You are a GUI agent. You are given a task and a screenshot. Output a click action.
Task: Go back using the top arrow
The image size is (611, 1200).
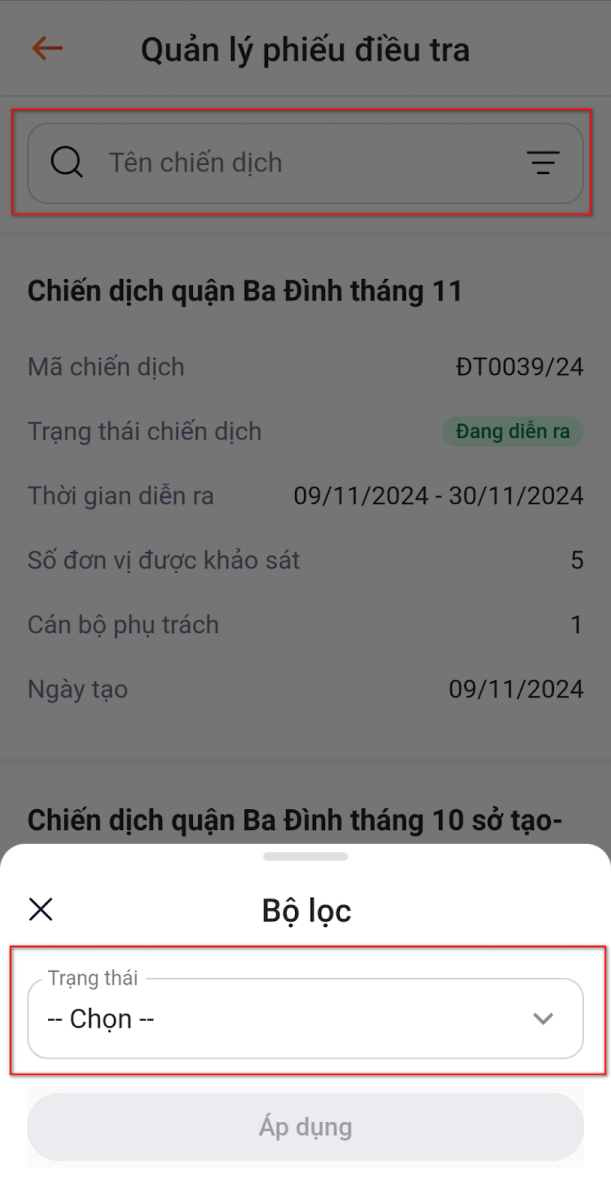(x=47, y=48)
